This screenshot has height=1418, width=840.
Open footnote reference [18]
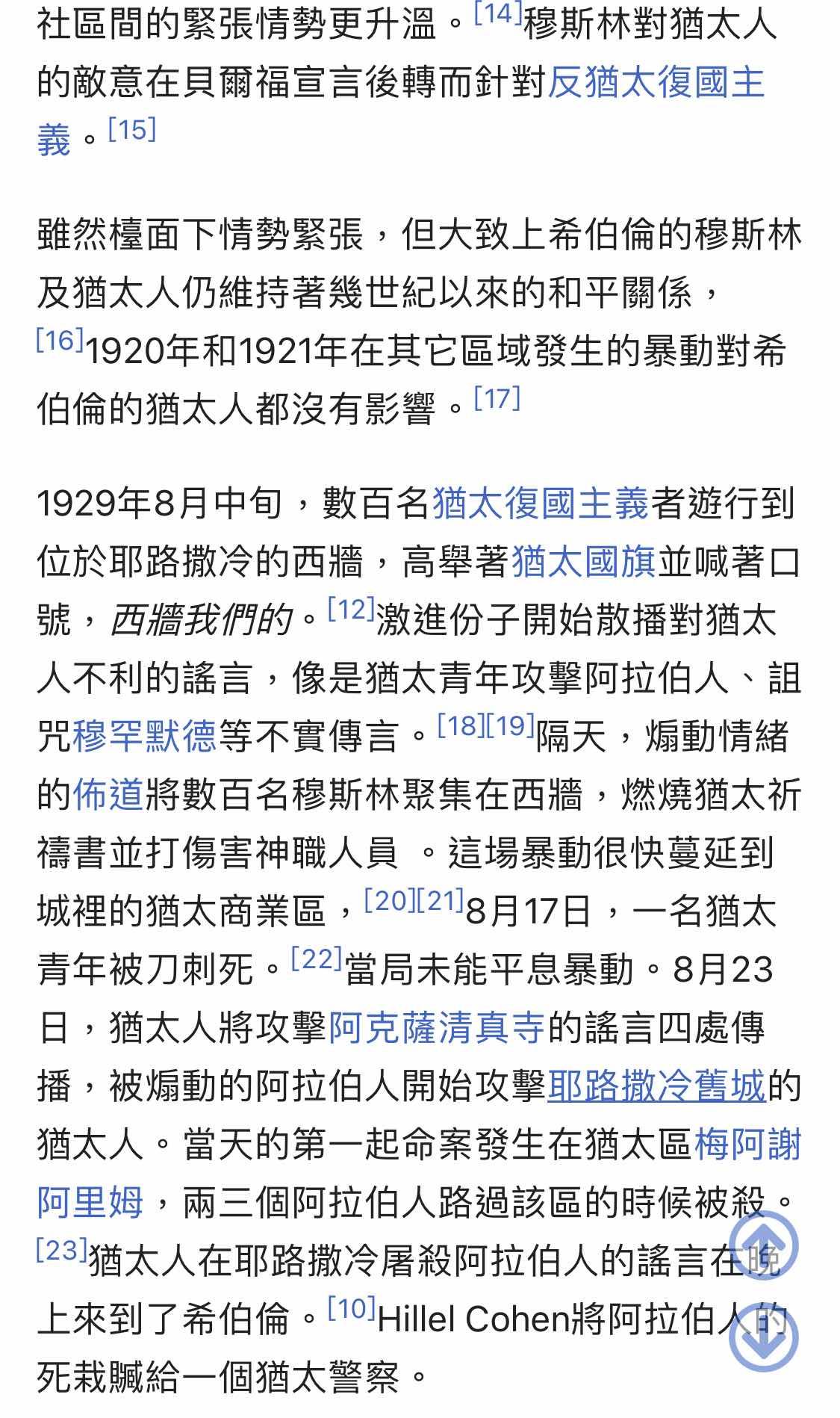[x=461, y=725]
